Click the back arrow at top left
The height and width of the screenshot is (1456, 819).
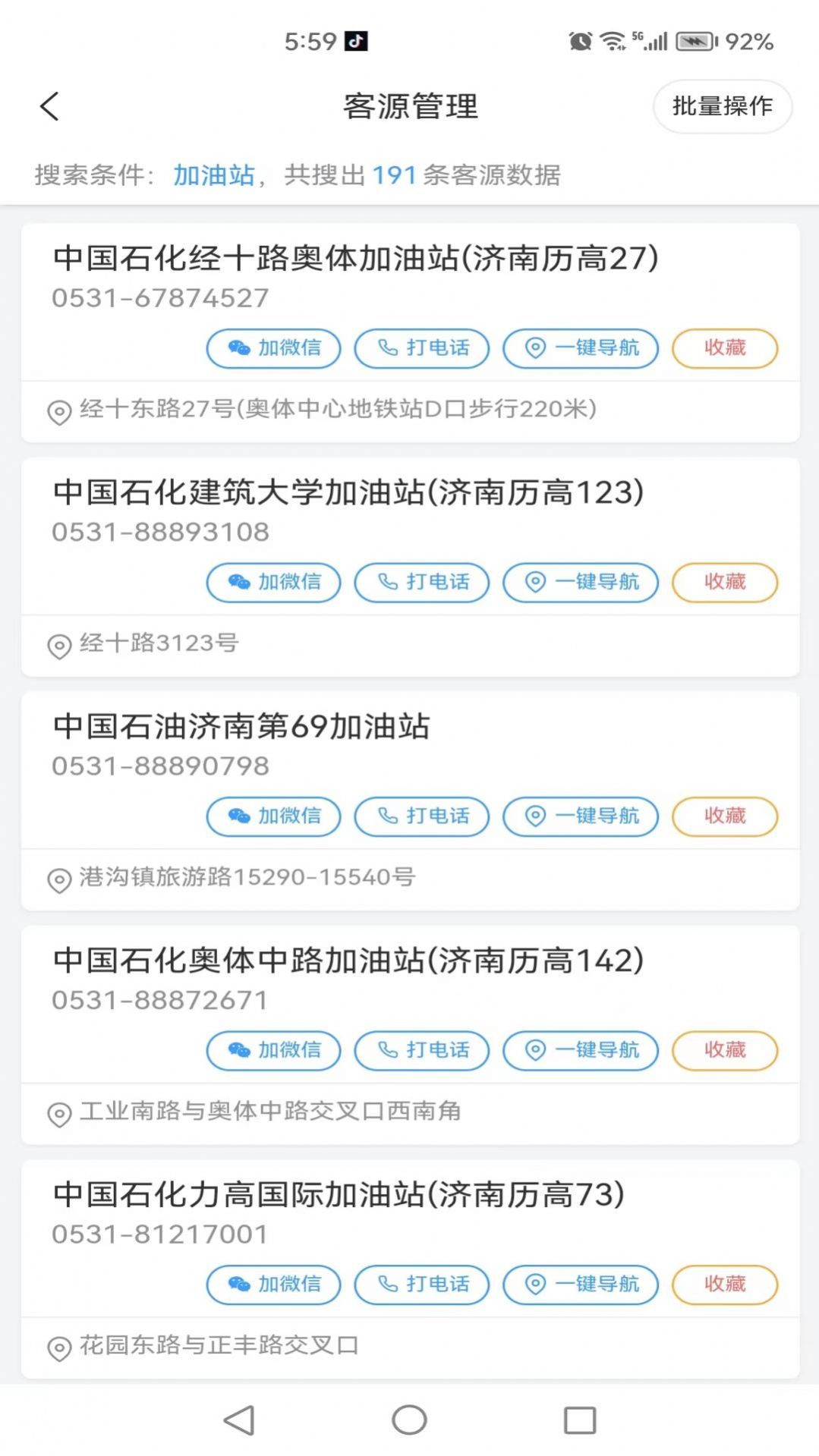pos(49,105)
